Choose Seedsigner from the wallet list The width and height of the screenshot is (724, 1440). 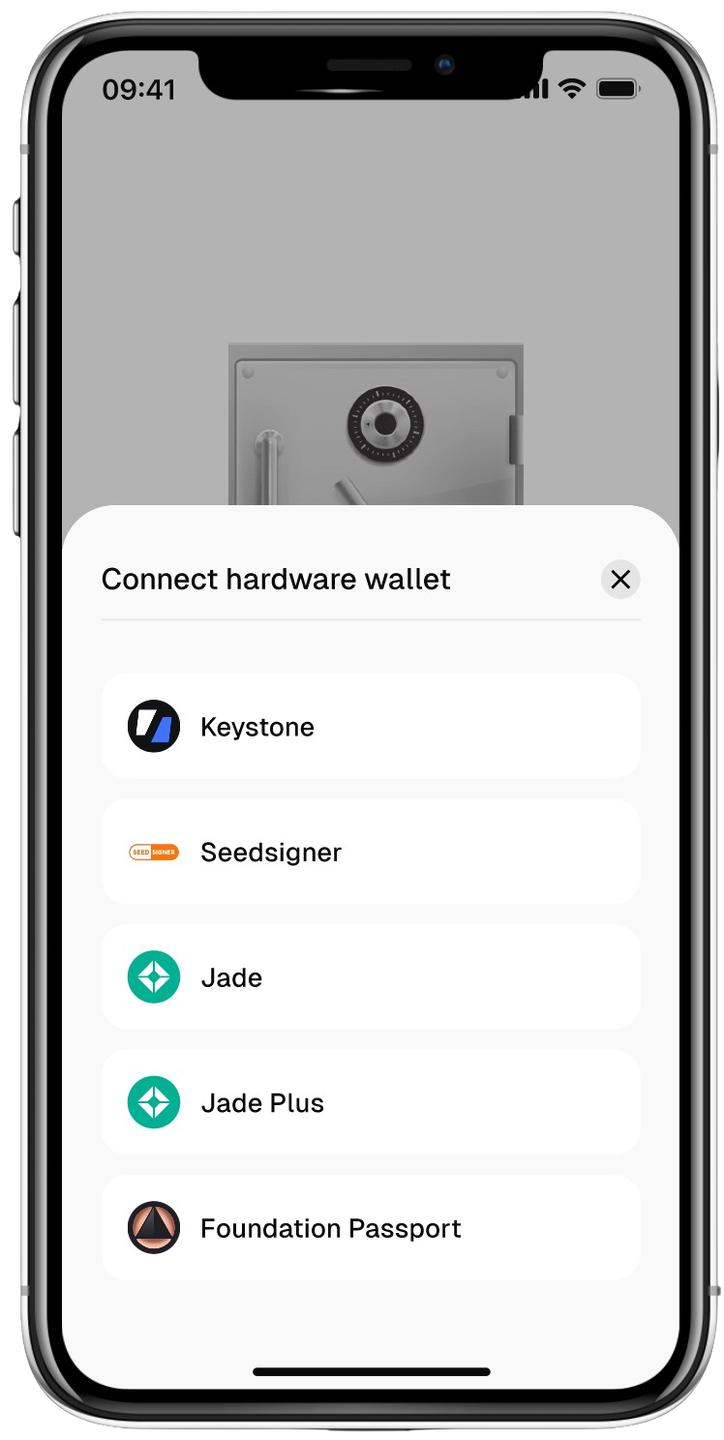coord(370,852)
